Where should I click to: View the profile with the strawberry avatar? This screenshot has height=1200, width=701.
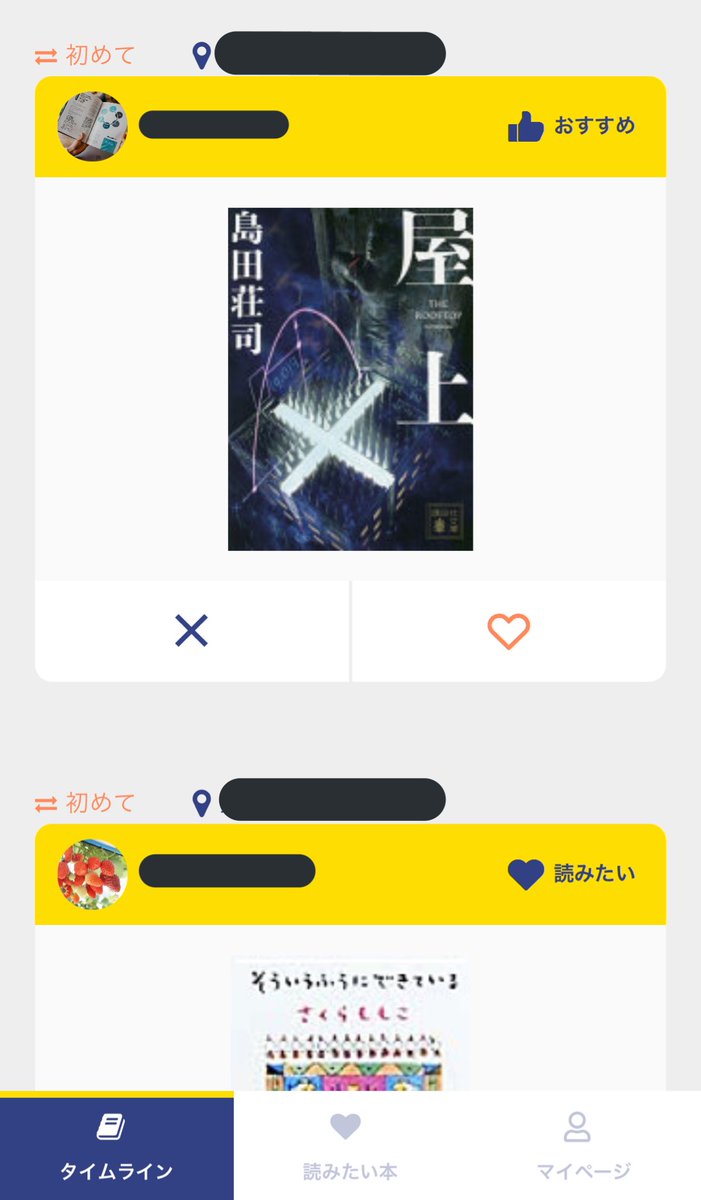point(93,874)
